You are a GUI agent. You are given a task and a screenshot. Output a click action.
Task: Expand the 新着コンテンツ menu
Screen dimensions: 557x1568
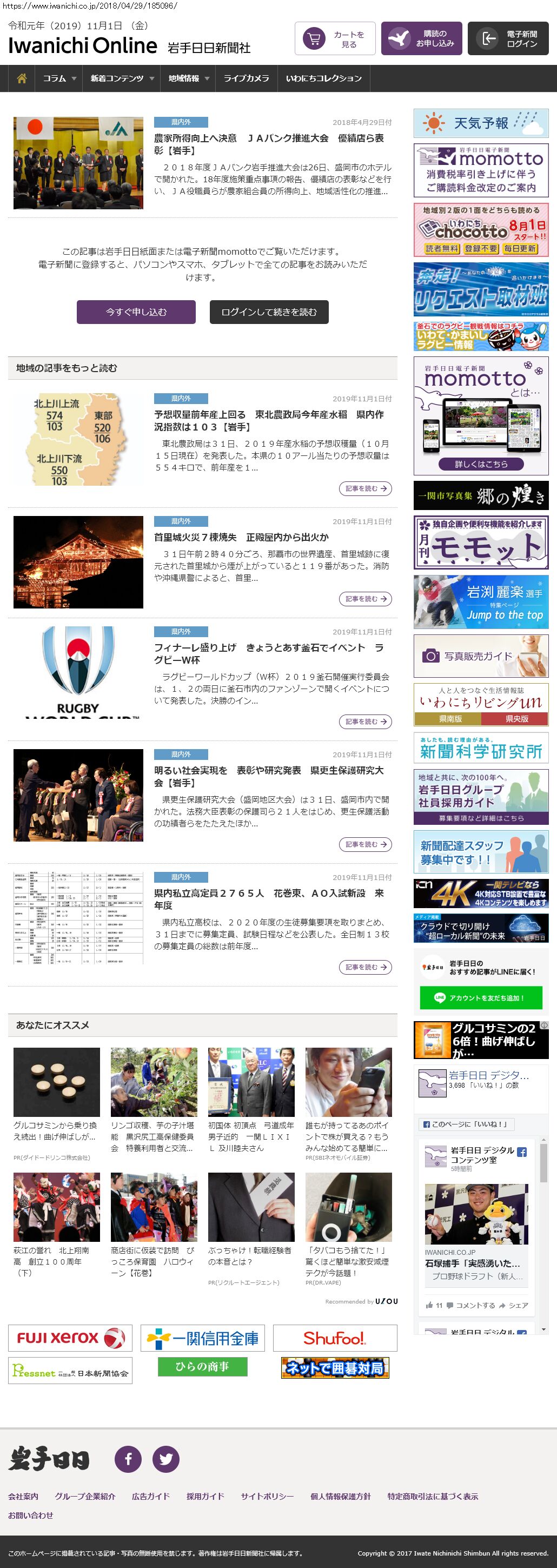(122, 78)
